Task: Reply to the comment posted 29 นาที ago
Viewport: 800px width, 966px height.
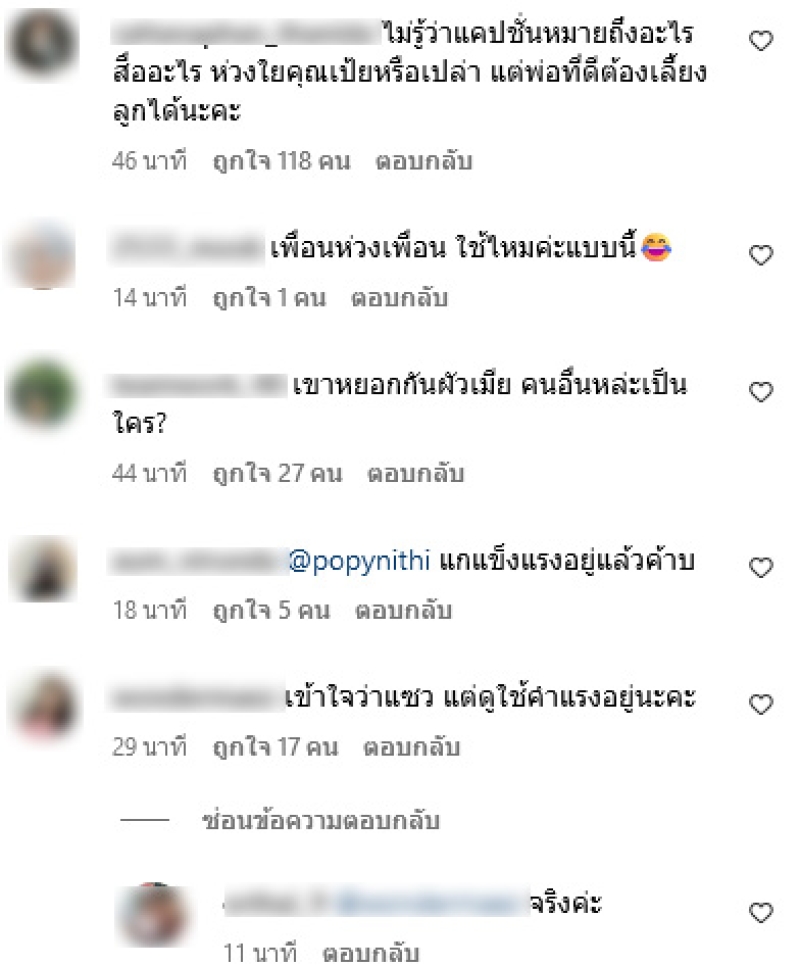Action: pyautogui.click(x=412, y=747)
